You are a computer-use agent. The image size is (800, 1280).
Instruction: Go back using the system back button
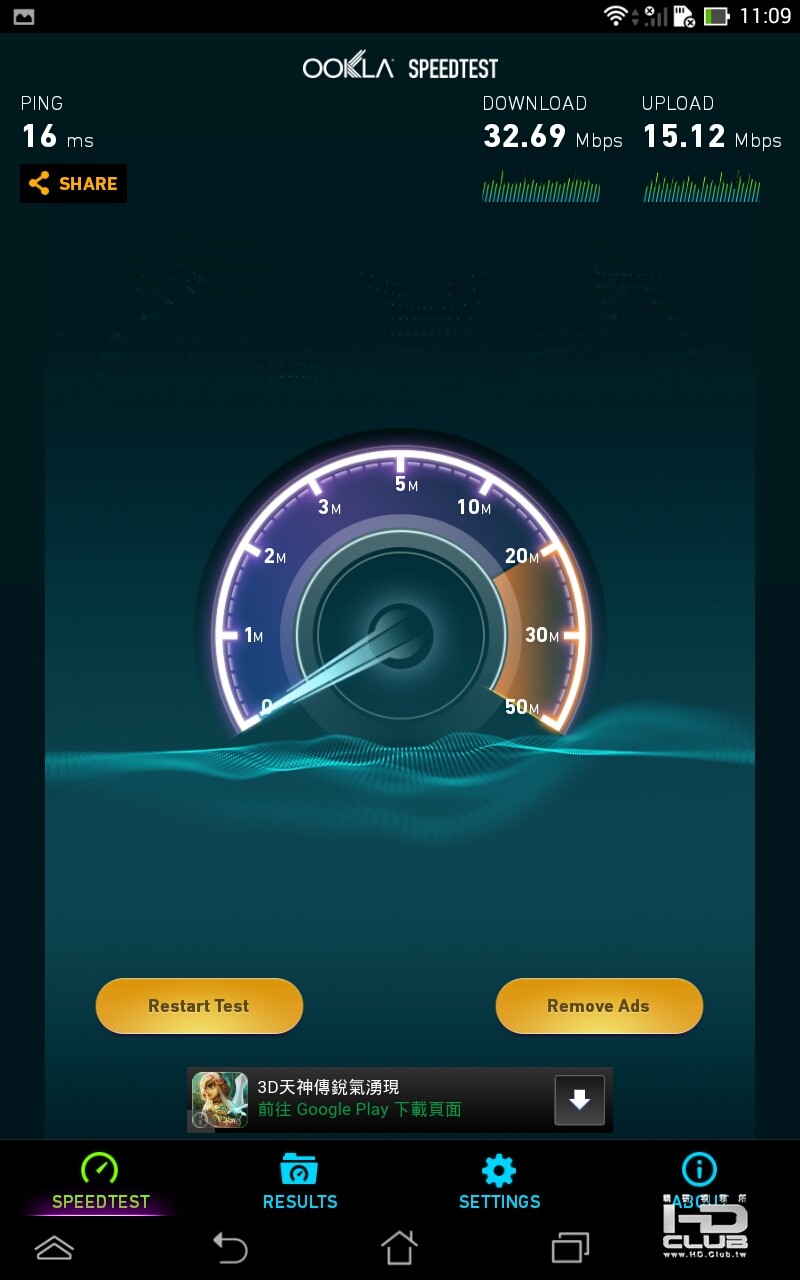pos(229,1247)
